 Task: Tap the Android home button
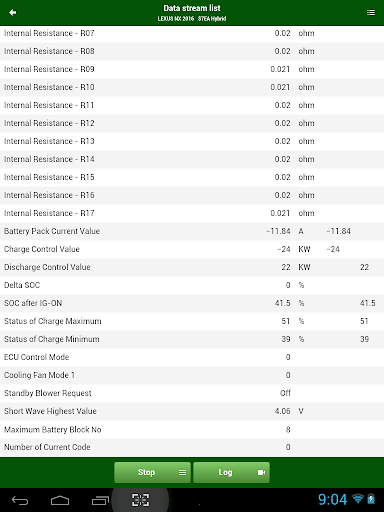click(x=60, y=500)
